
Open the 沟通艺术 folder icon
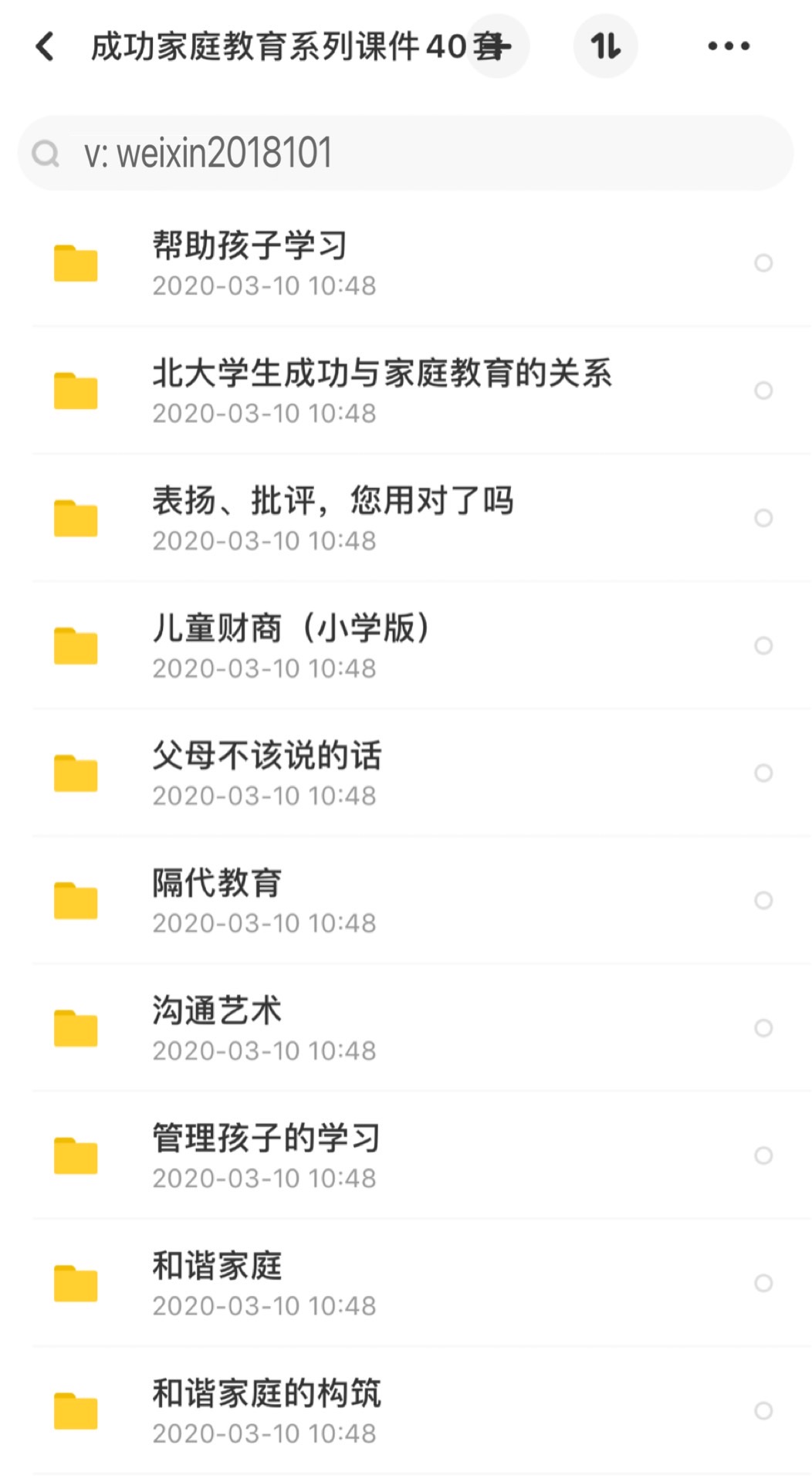[x=76, y=1028]
